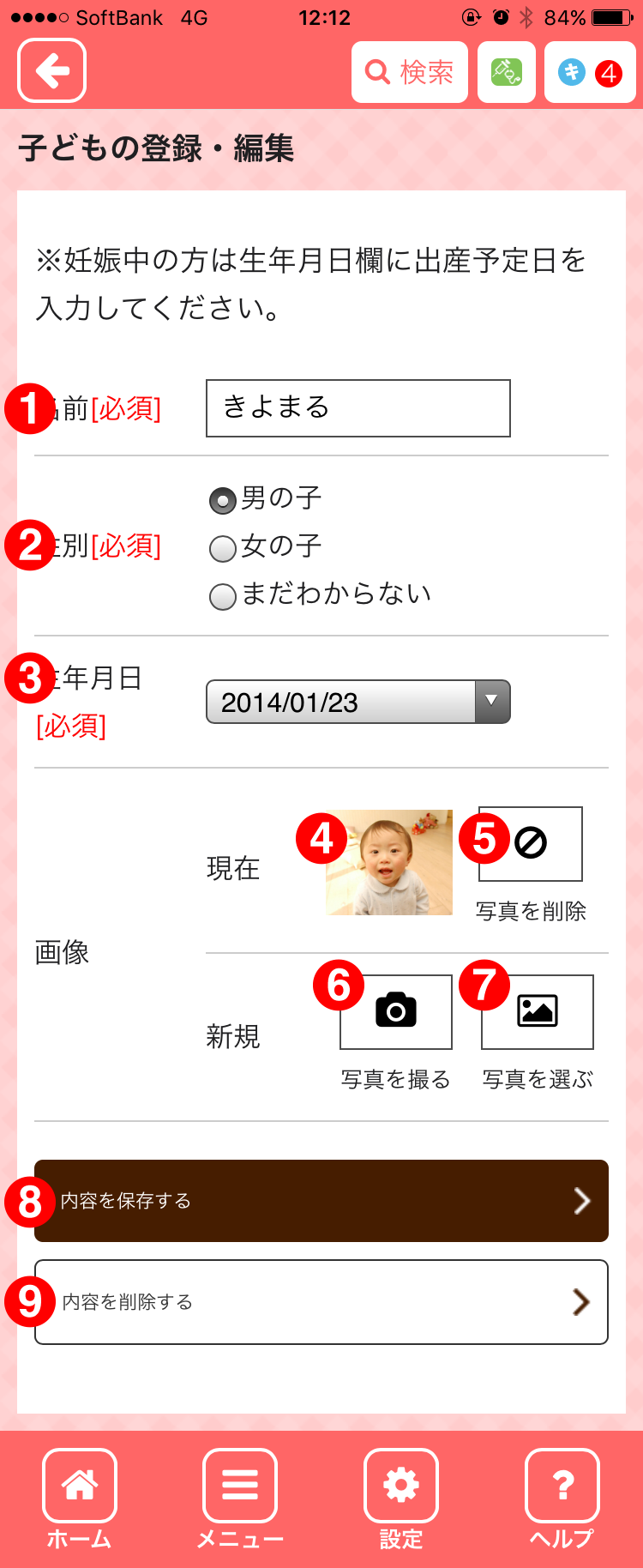The image size is (643, 1568).
Task: Open the 検索 search button
Action: click(410, 72)
